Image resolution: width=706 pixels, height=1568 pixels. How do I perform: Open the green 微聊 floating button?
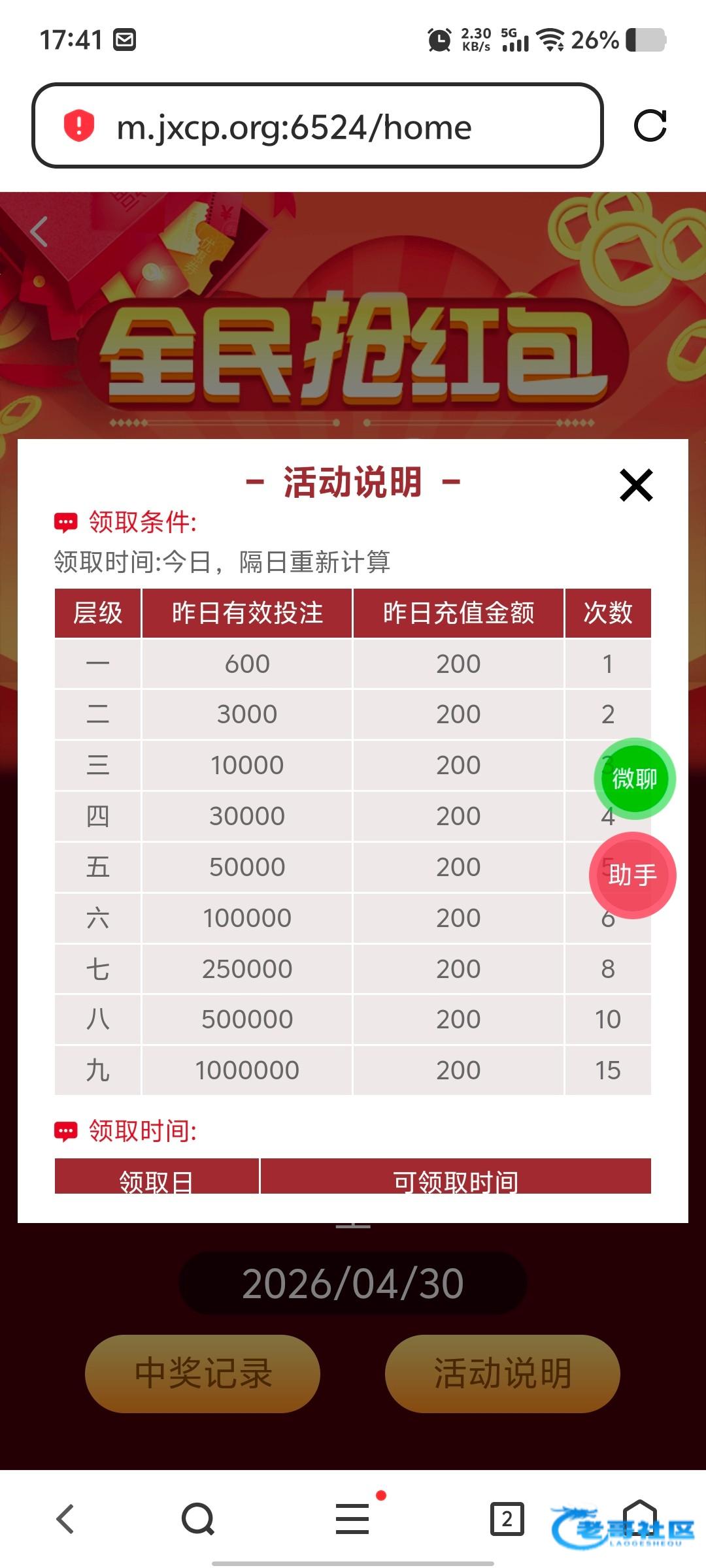[635, 778]
